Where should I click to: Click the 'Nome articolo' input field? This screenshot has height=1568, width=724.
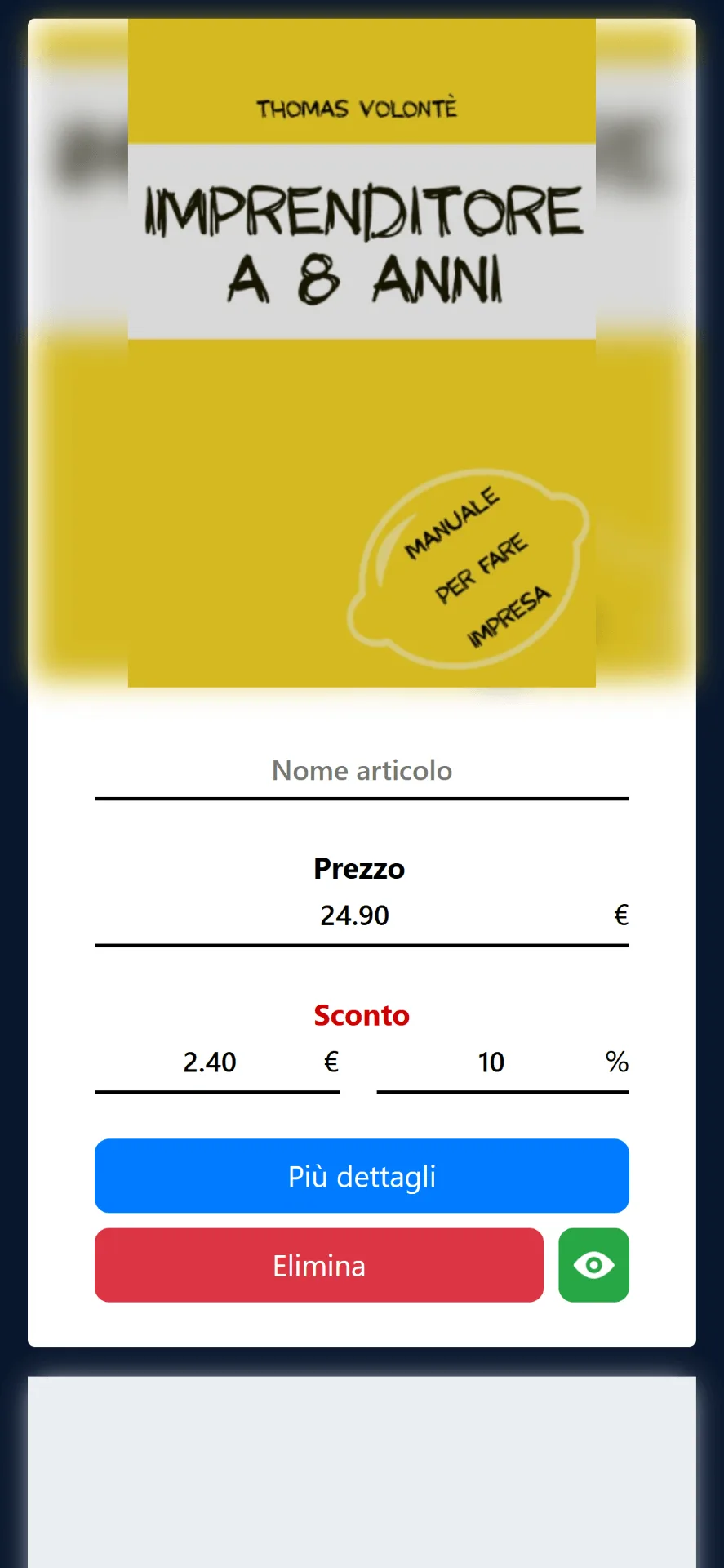tap(362, 771)
